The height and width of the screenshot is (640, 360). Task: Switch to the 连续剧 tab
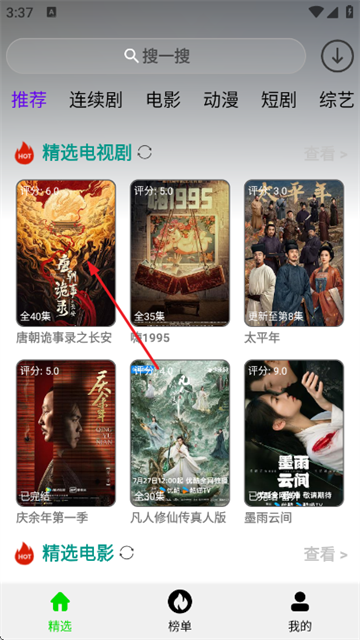pyautogui.click(x=96, y=100)
